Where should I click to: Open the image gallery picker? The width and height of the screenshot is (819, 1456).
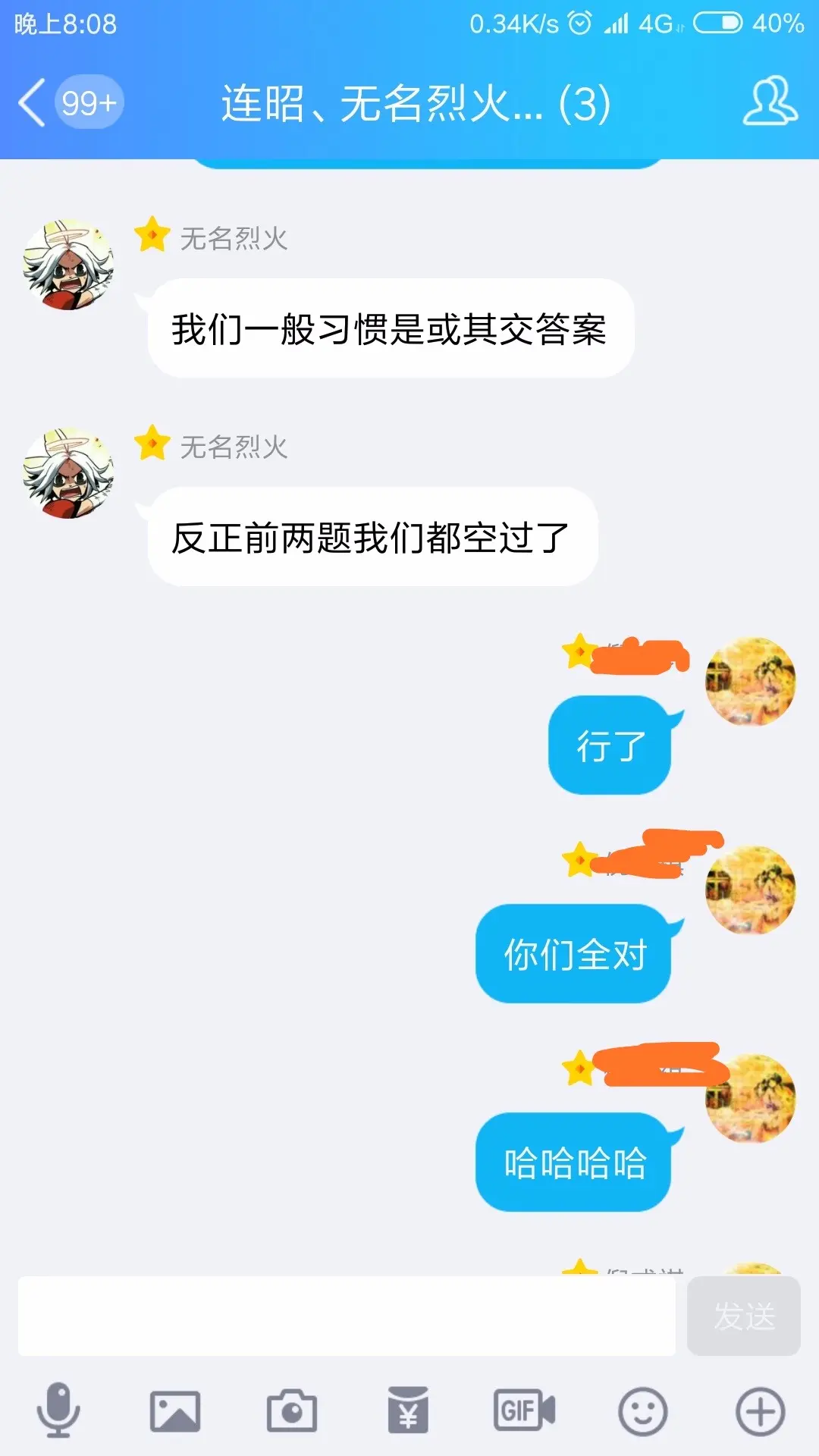(175, 1411)
